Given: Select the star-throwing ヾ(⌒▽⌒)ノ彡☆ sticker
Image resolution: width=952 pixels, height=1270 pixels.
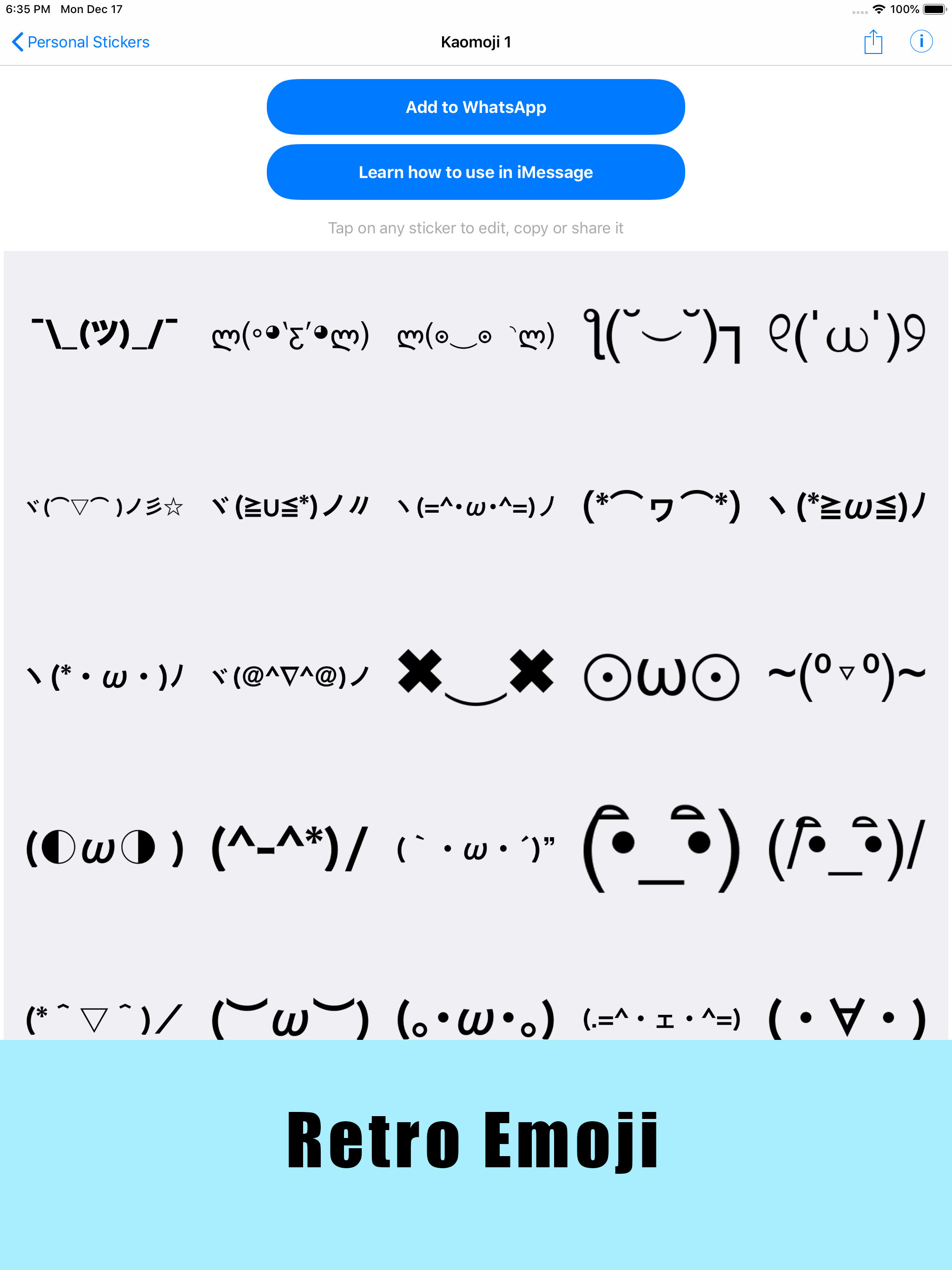Looking at the screenshot, I should [x=106, y=505].
